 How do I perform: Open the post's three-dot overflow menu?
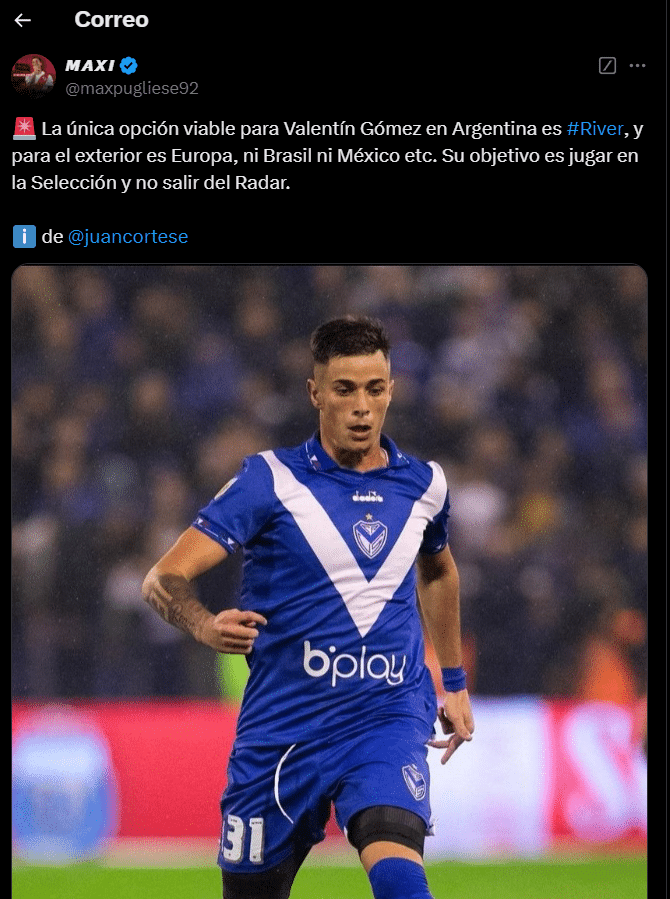[x=637, y=66]
